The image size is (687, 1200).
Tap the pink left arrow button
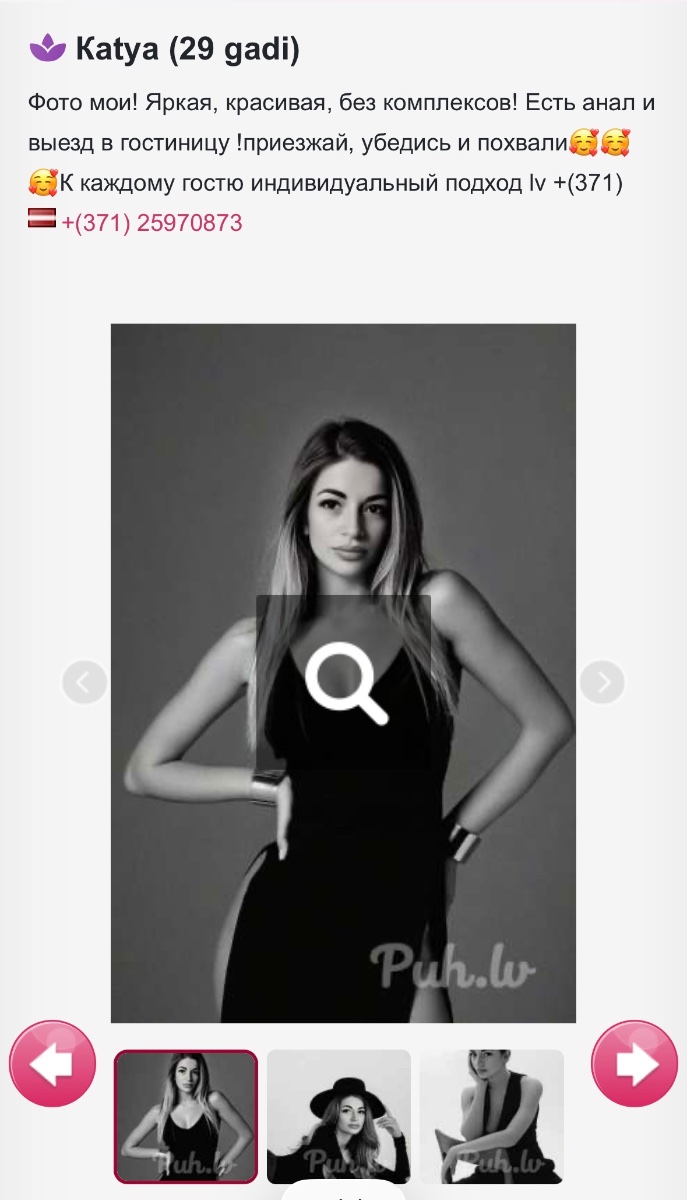(x=53, y=1064)
